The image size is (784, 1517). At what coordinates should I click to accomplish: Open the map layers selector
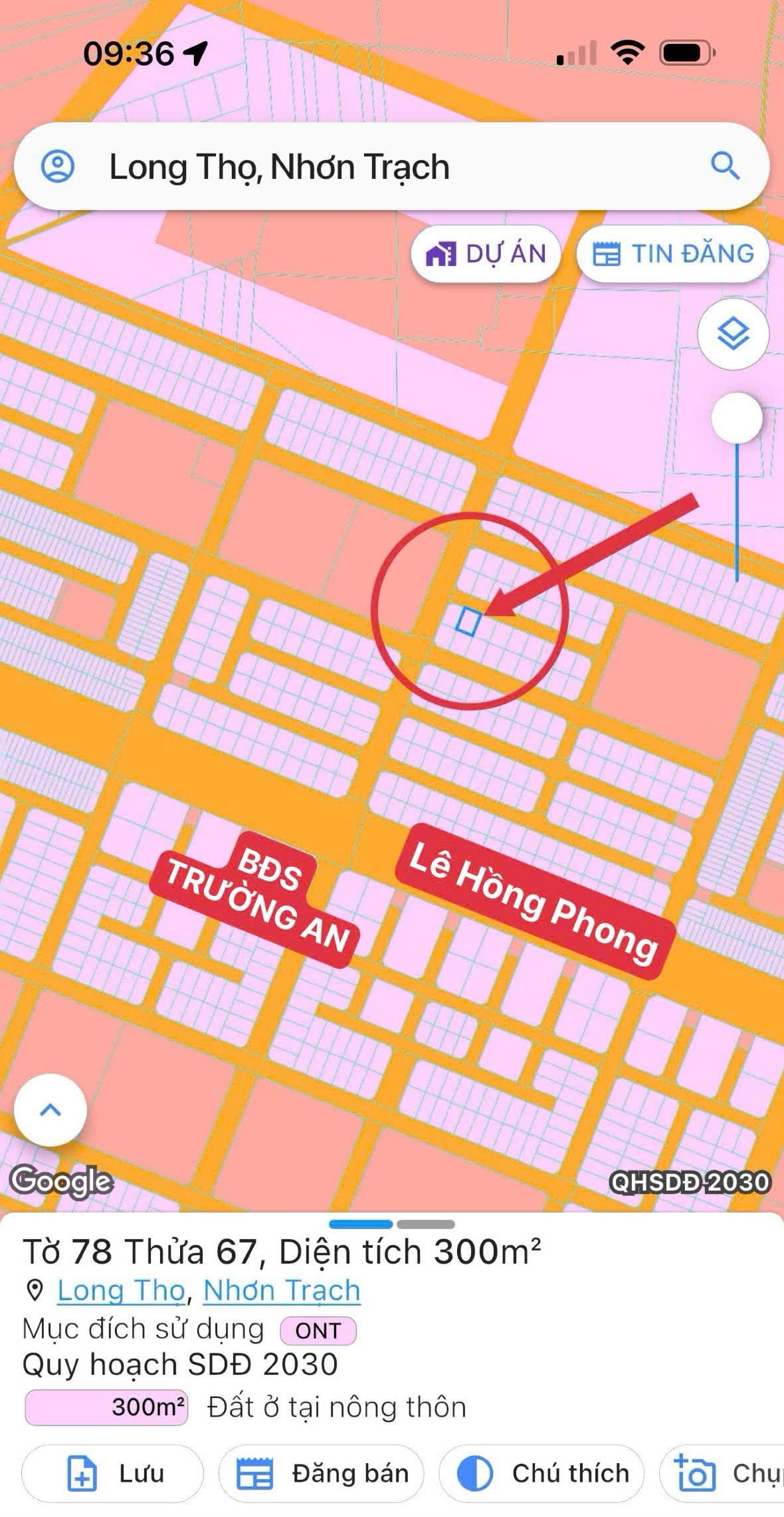coord(733,334)
